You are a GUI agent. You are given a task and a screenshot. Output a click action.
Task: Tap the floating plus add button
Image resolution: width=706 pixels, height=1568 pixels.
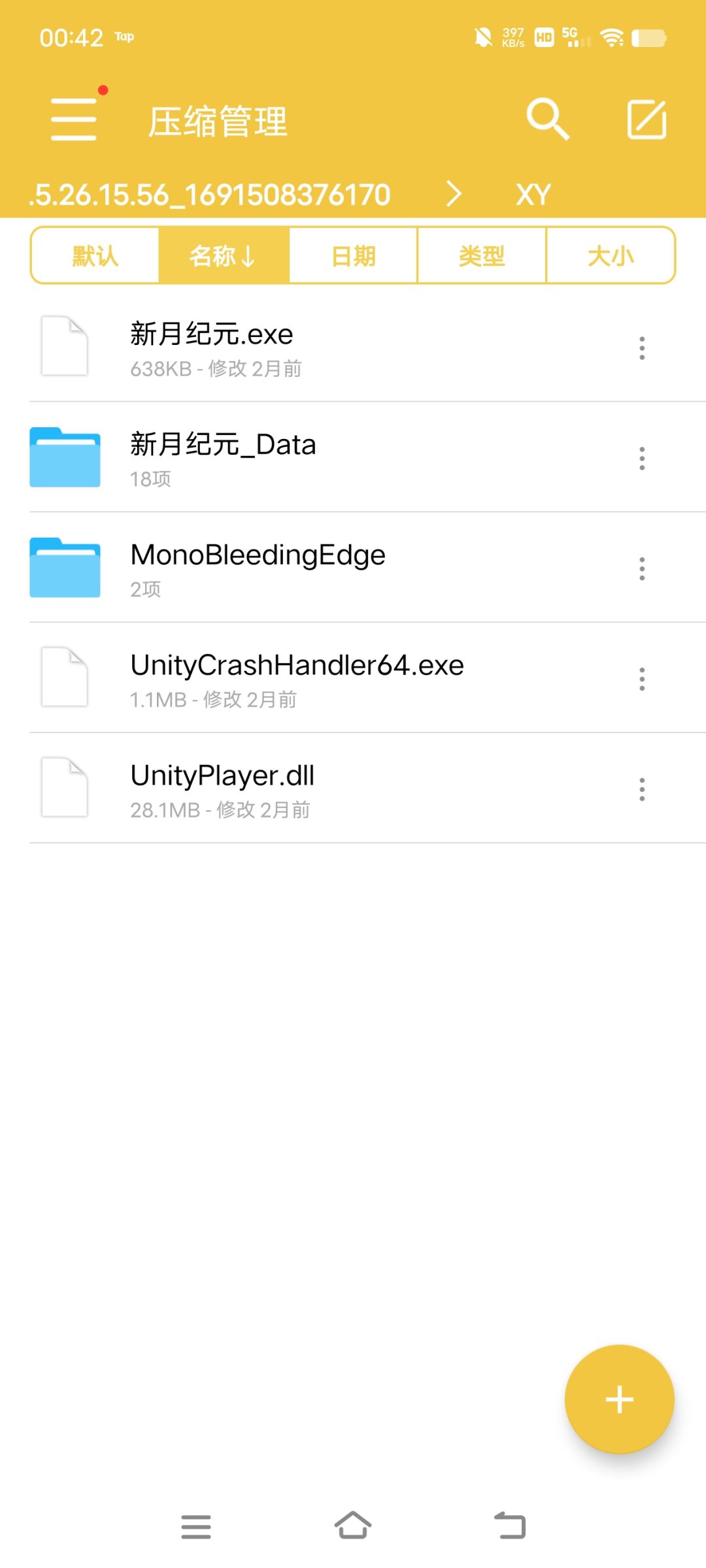[x=619, y=1399]
